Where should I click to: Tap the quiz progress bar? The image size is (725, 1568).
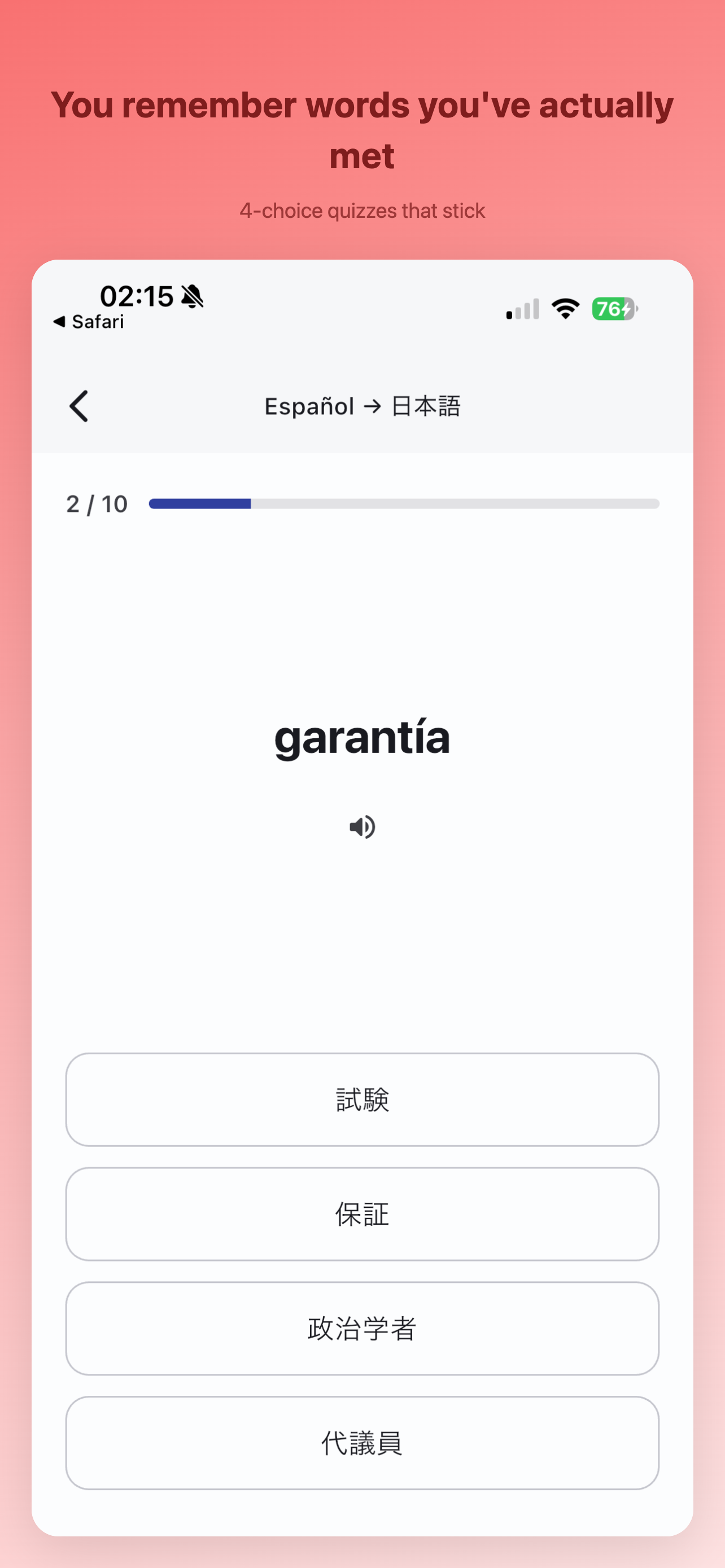pyautogui.click(x=403, y=503)
